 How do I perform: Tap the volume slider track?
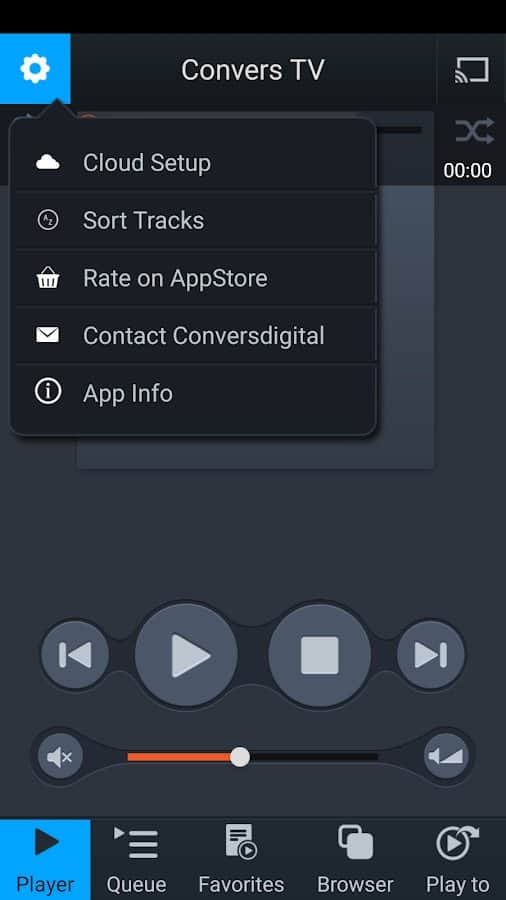(x=252, y=757)
